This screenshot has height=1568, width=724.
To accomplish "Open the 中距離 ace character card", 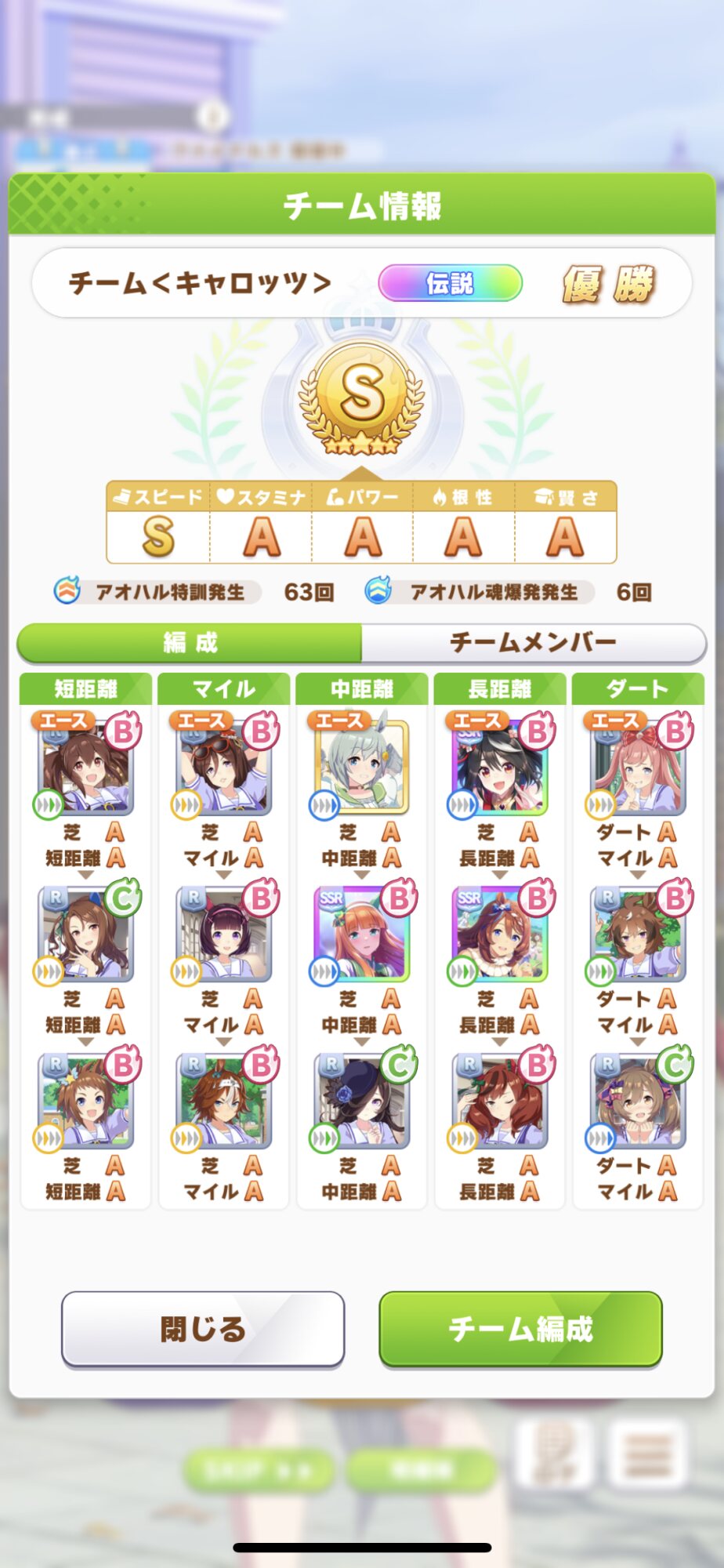I will click(362, 768).
